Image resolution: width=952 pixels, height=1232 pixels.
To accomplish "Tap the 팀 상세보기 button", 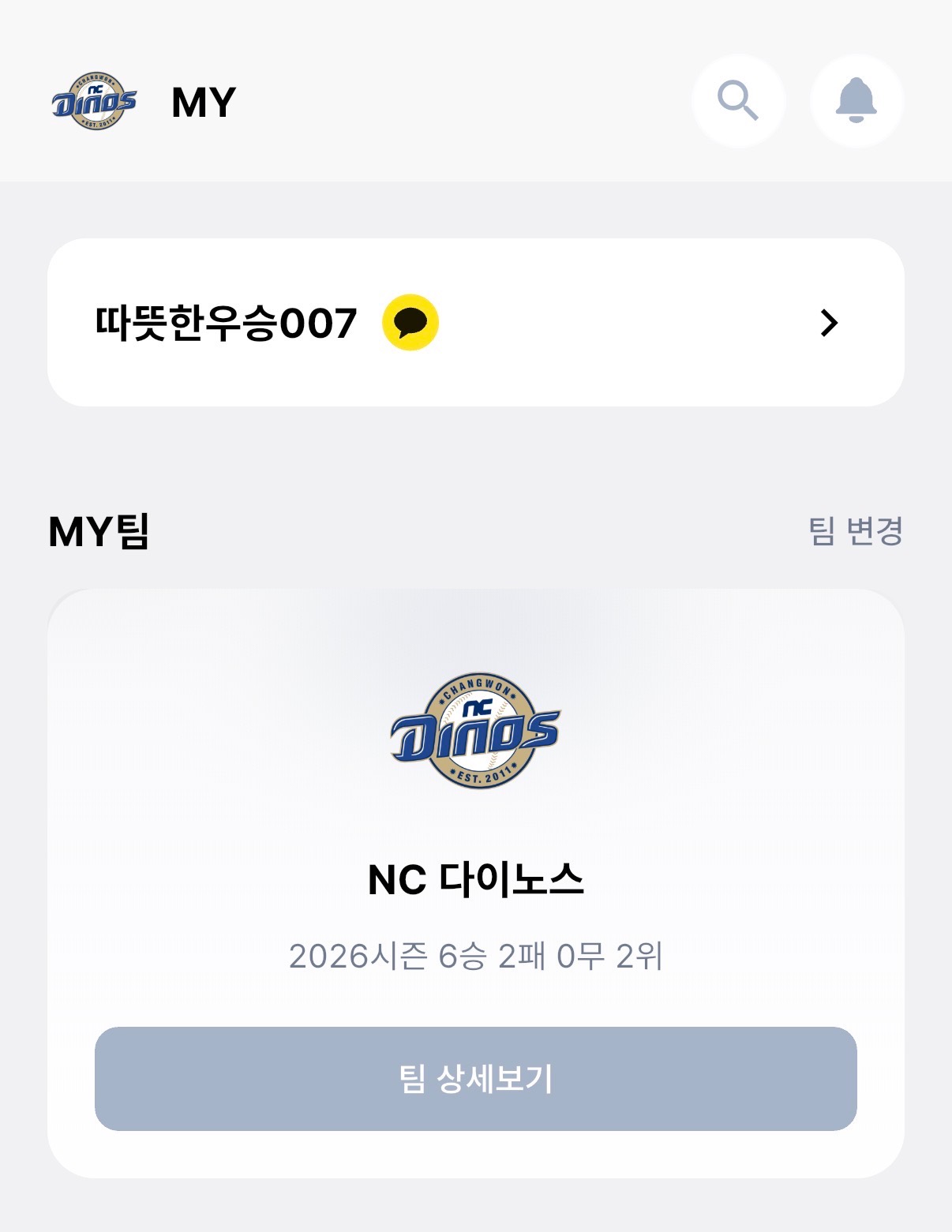I will (475, 1079).
